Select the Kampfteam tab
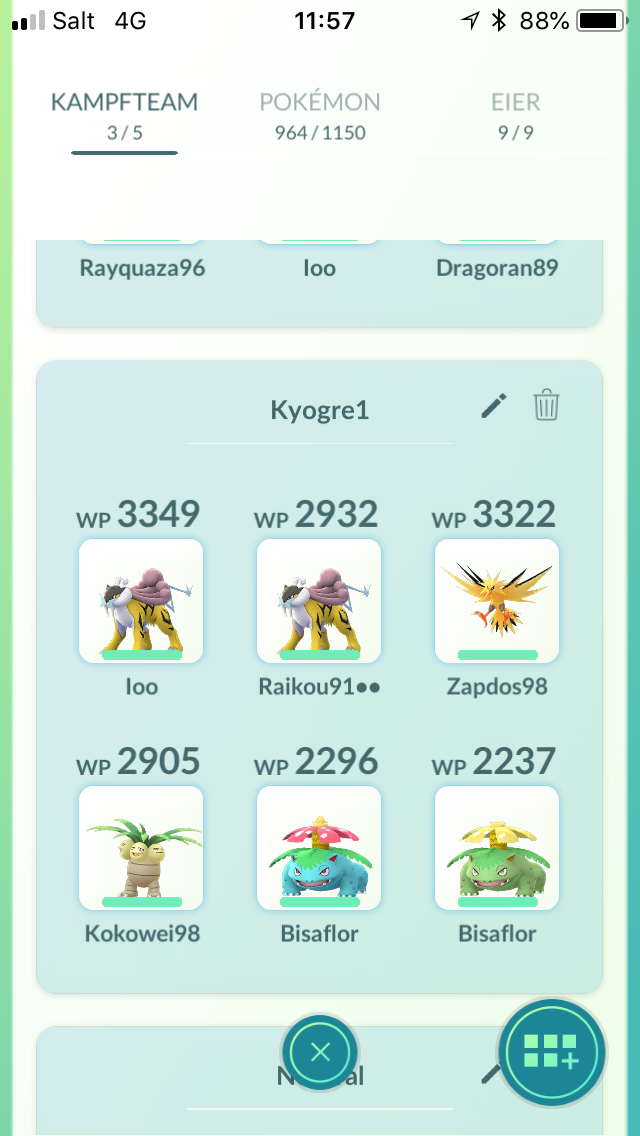This screenshot has width=640, height=1136. (125, 116)
